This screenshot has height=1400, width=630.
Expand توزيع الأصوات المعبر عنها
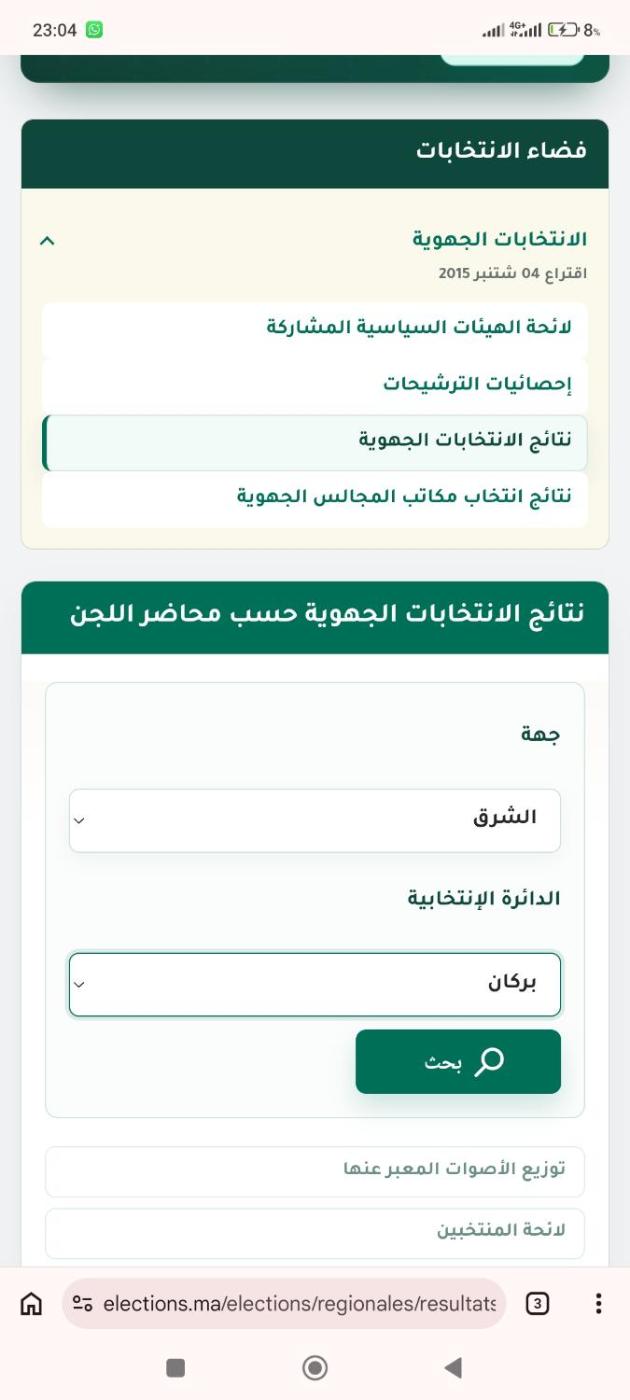[x=315, y=1171]
